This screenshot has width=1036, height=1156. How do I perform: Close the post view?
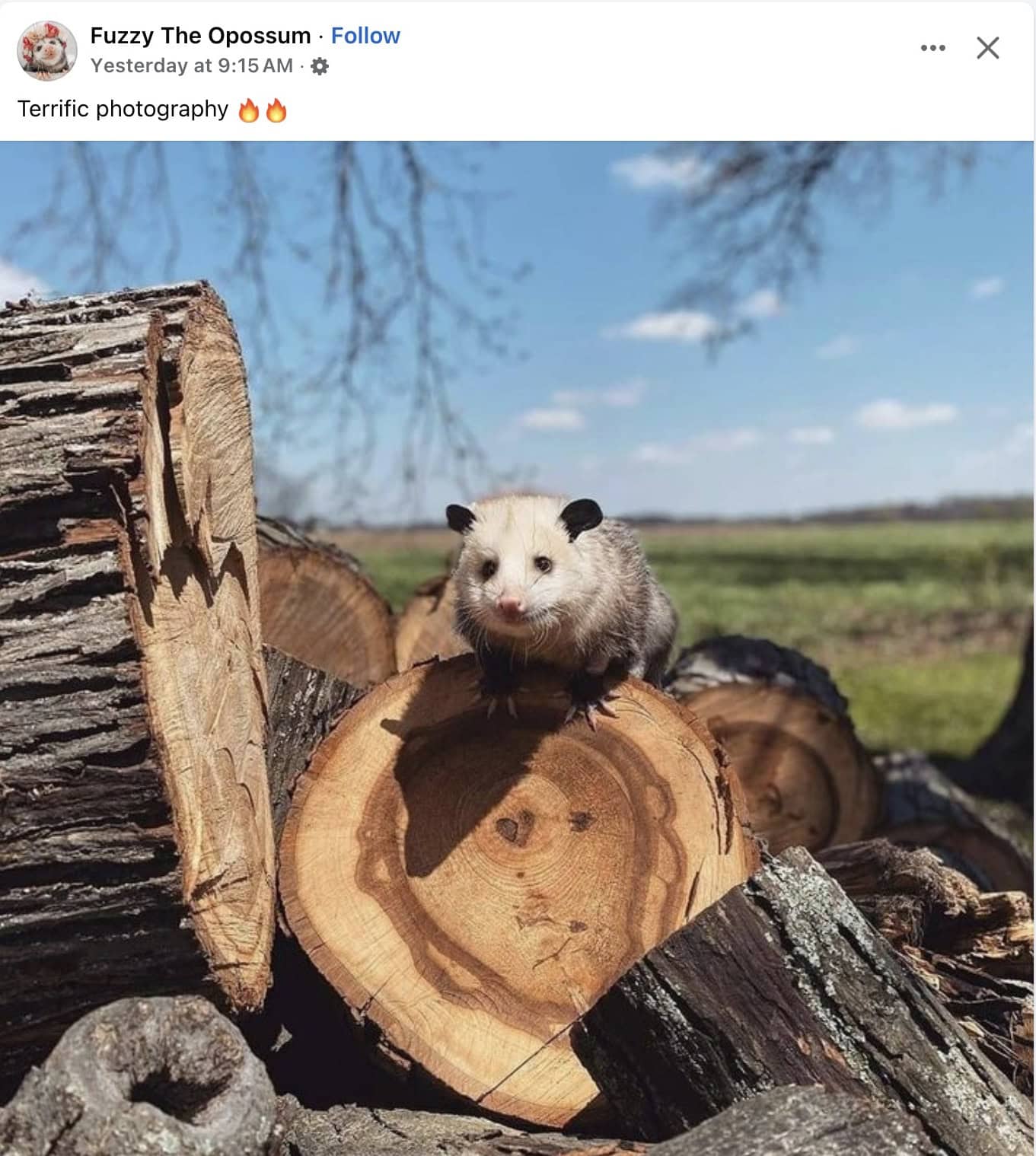(x=987, y=48)
